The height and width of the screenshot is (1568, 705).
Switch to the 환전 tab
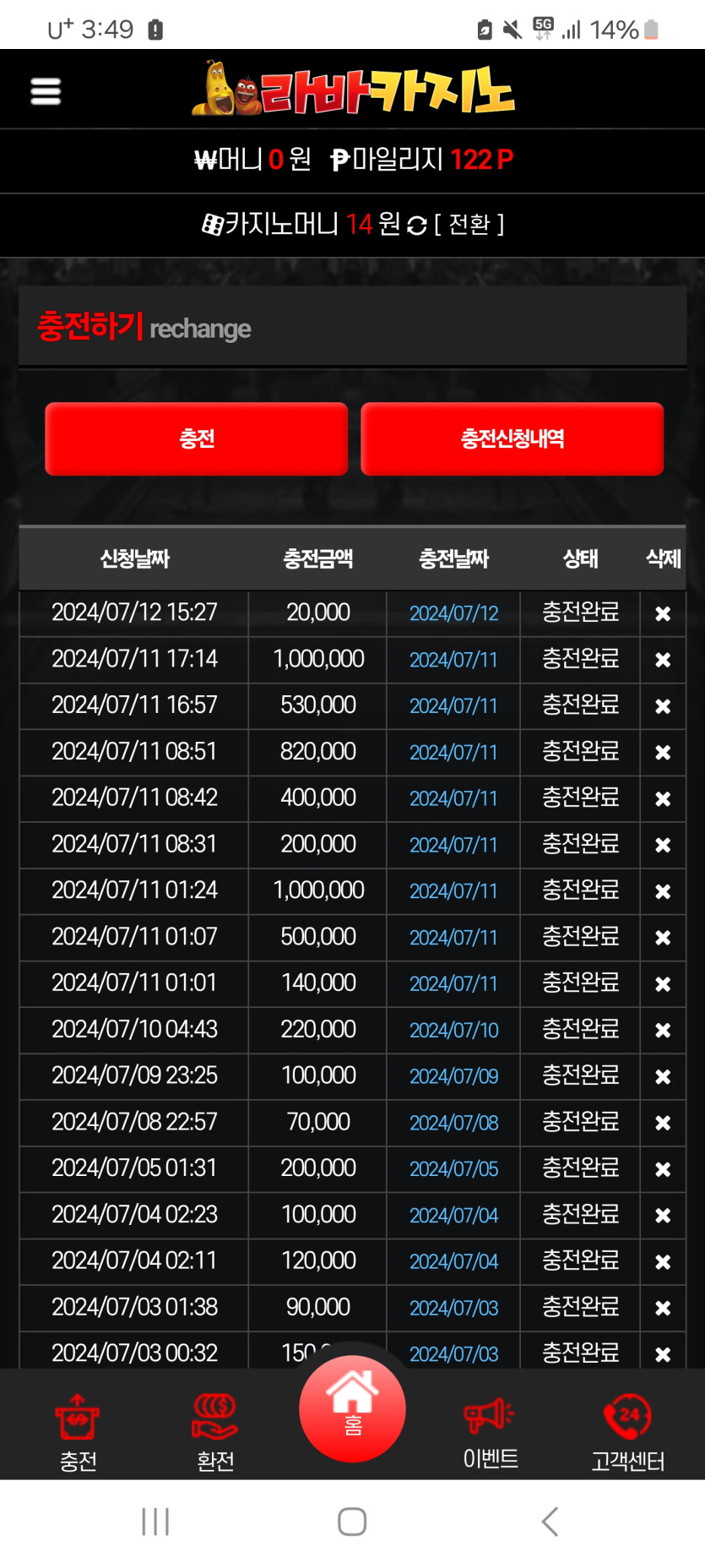215,1432
